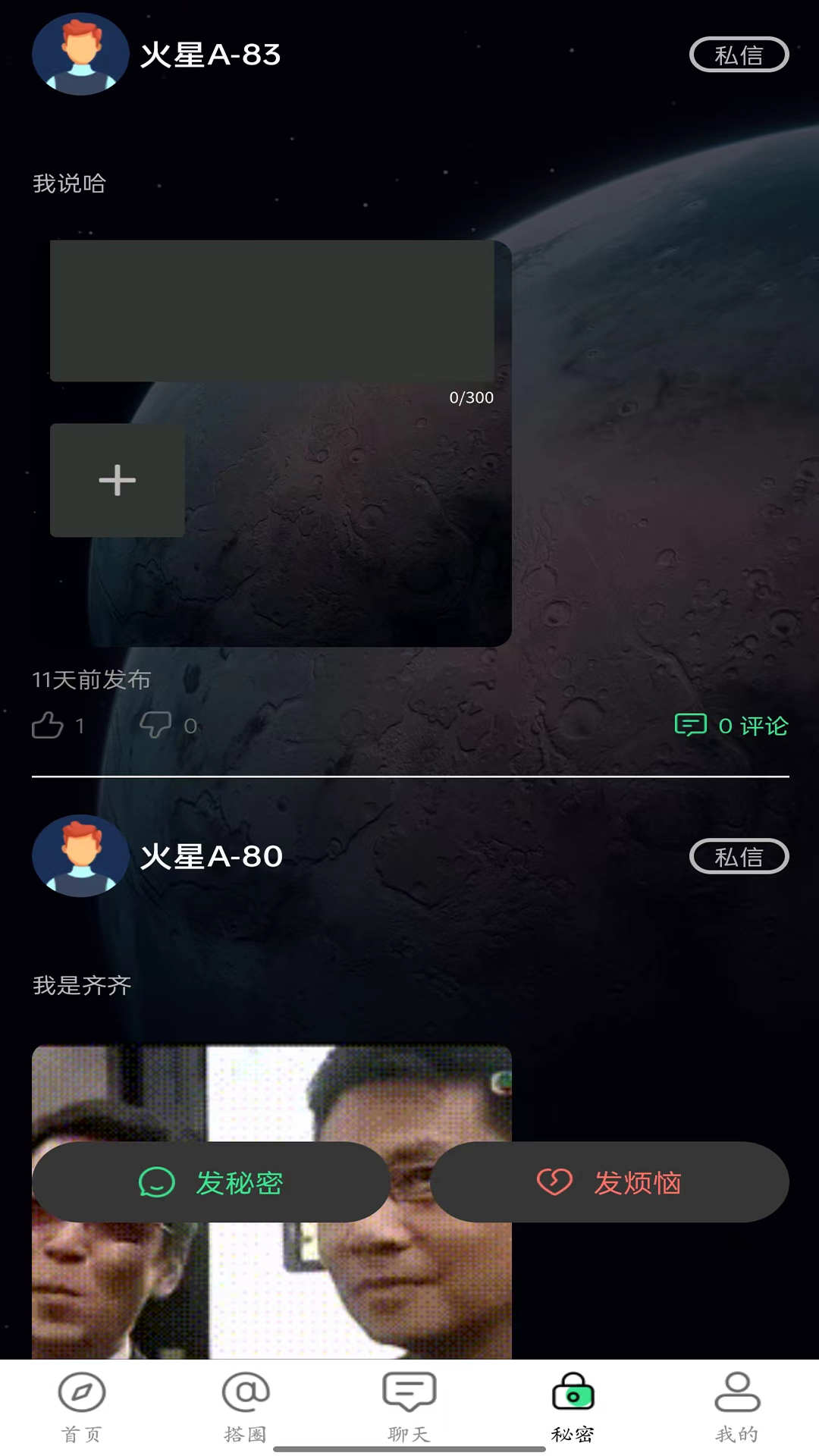
Task: Open 火星A-80's avatar
Action: pyautogui.click(x=80, y=856)
